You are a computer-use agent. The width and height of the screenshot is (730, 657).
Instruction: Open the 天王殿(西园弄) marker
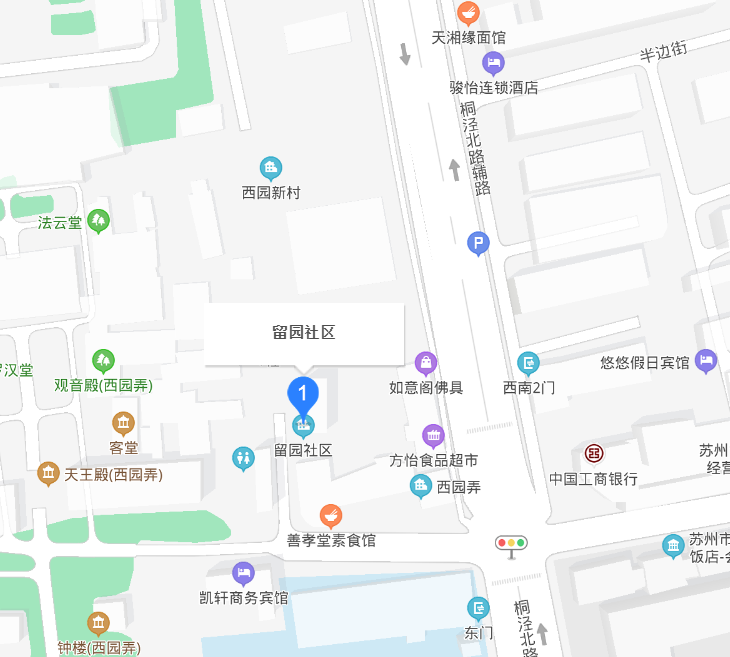point(47,473)
